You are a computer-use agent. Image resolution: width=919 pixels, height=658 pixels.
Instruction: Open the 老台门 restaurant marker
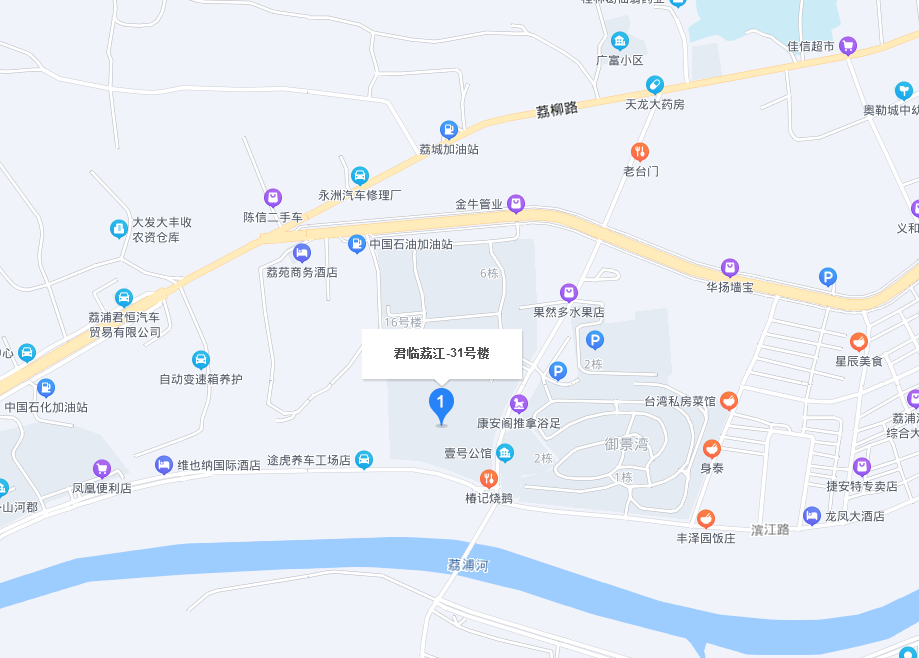(640, 152)
